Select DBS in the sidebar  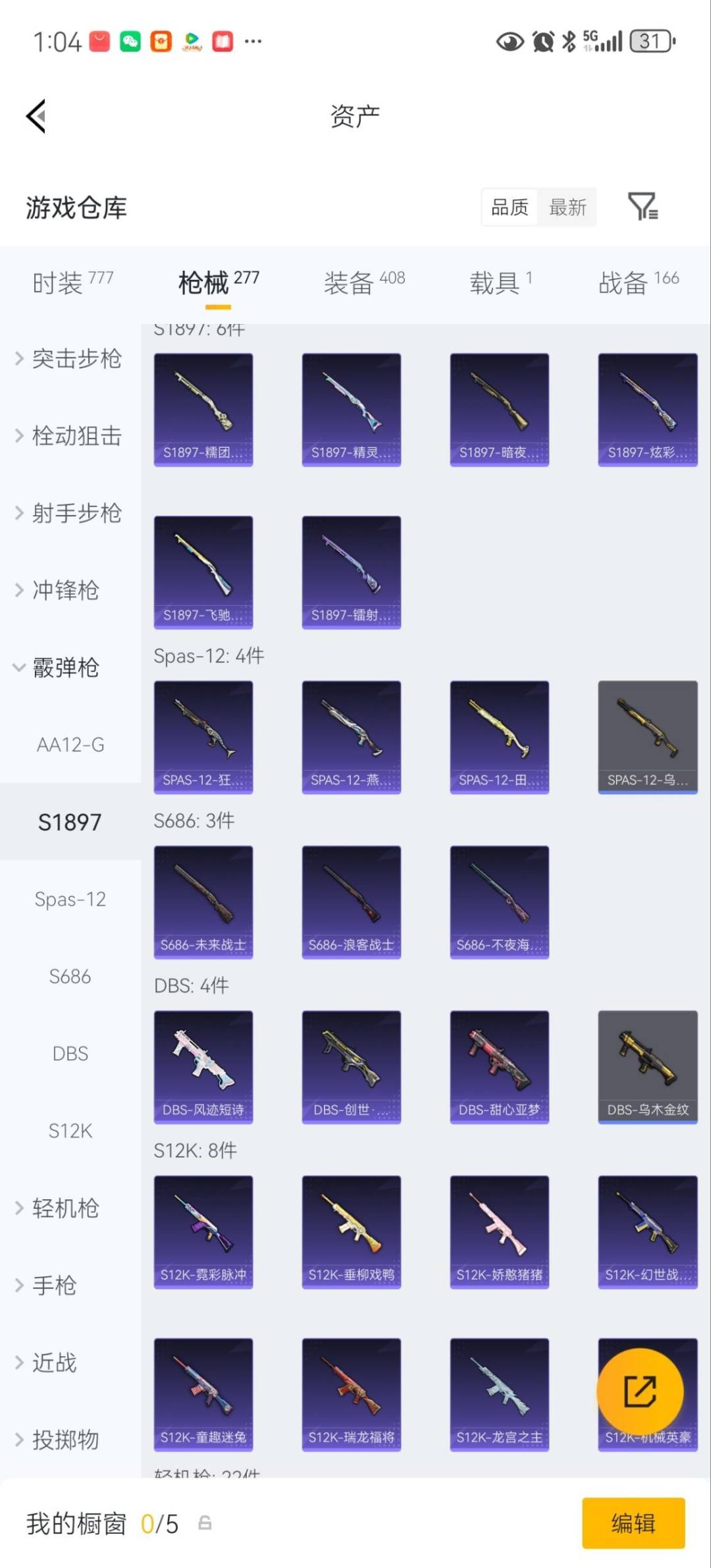pyautogui.click(x=70, y=1053)
